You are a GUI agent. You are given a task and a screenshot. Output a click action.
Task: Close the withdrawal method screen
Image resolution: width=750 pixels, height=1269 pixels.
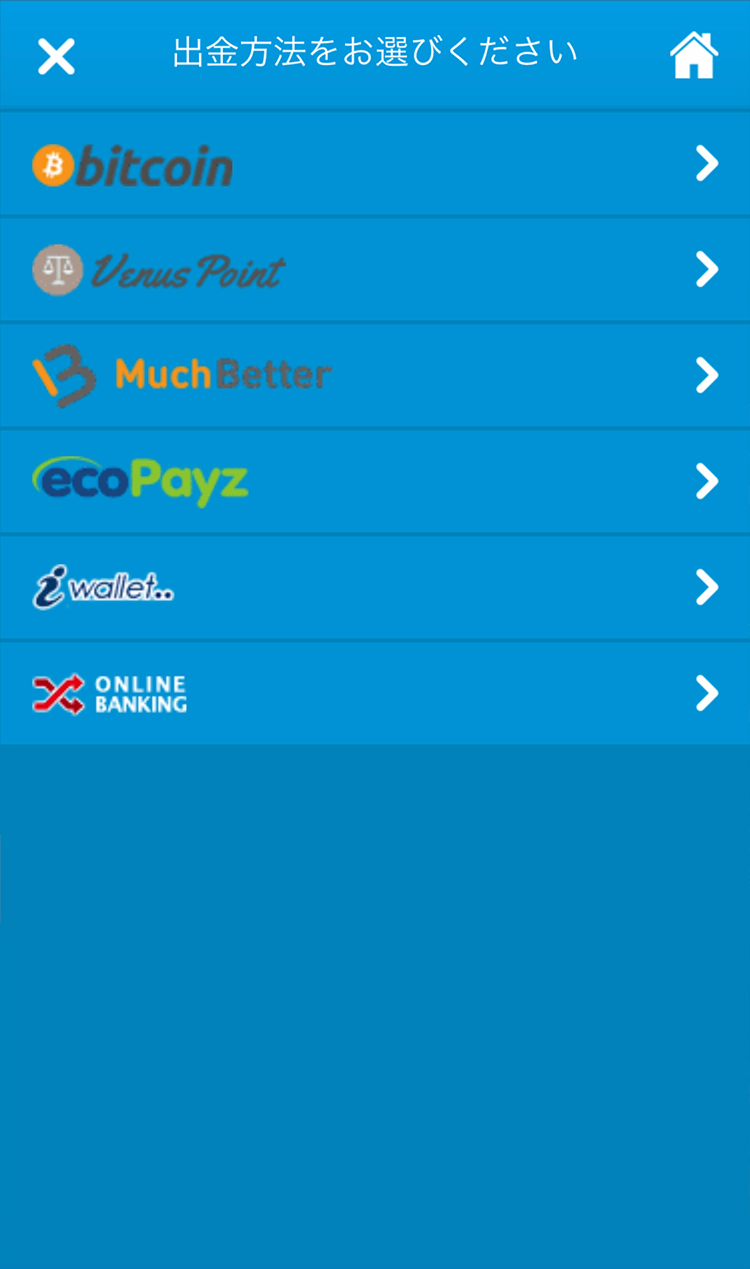click(x=56, y=56)
